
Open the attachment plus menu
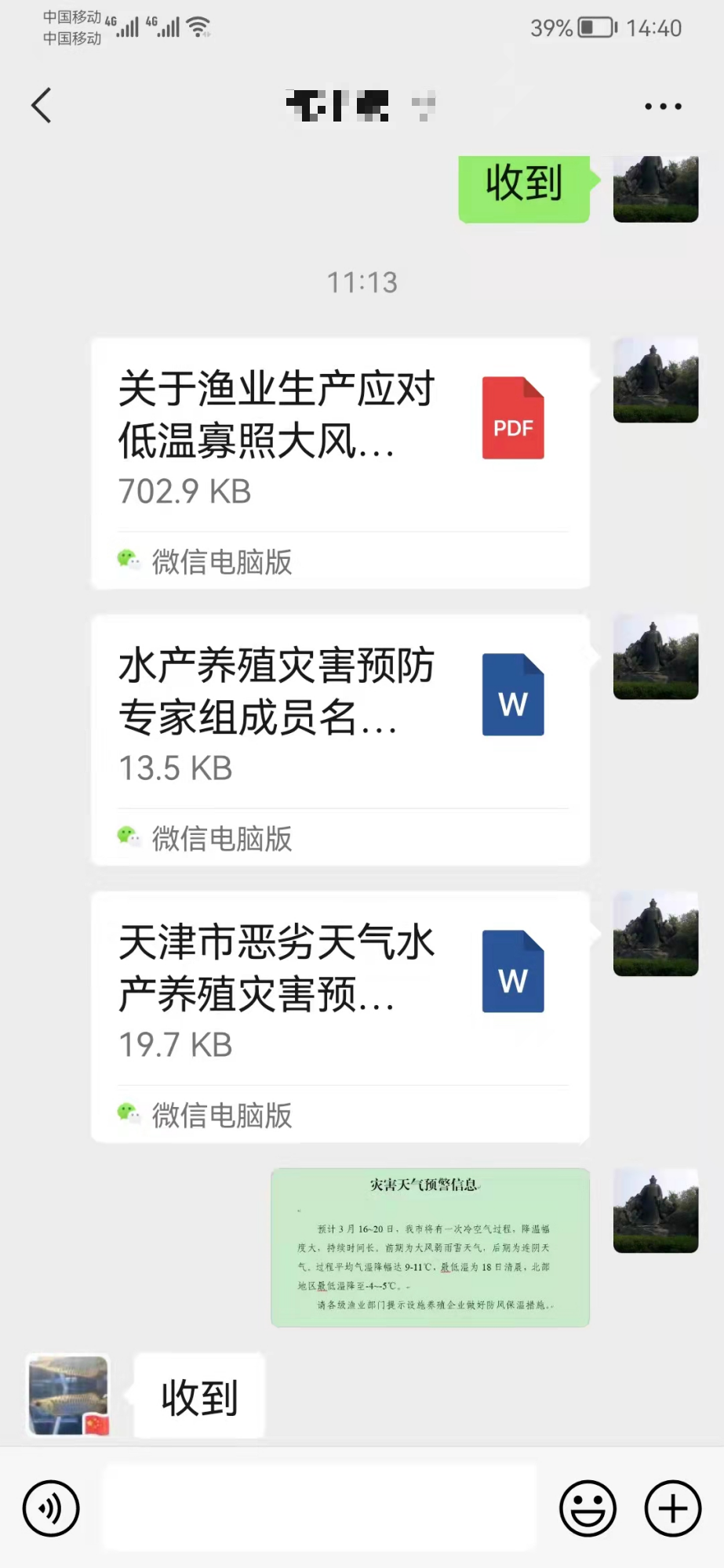pos(671,1508)
